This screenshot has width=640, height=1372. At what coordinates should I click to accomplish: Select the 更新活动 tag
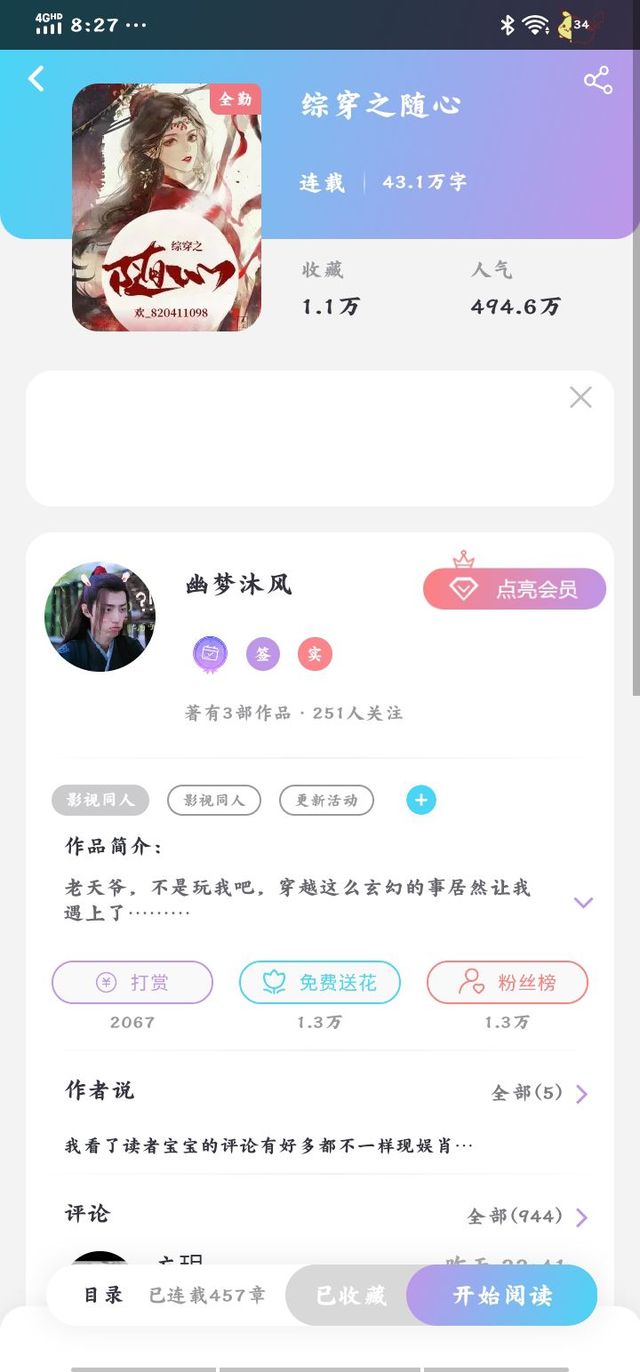[326, 800]
